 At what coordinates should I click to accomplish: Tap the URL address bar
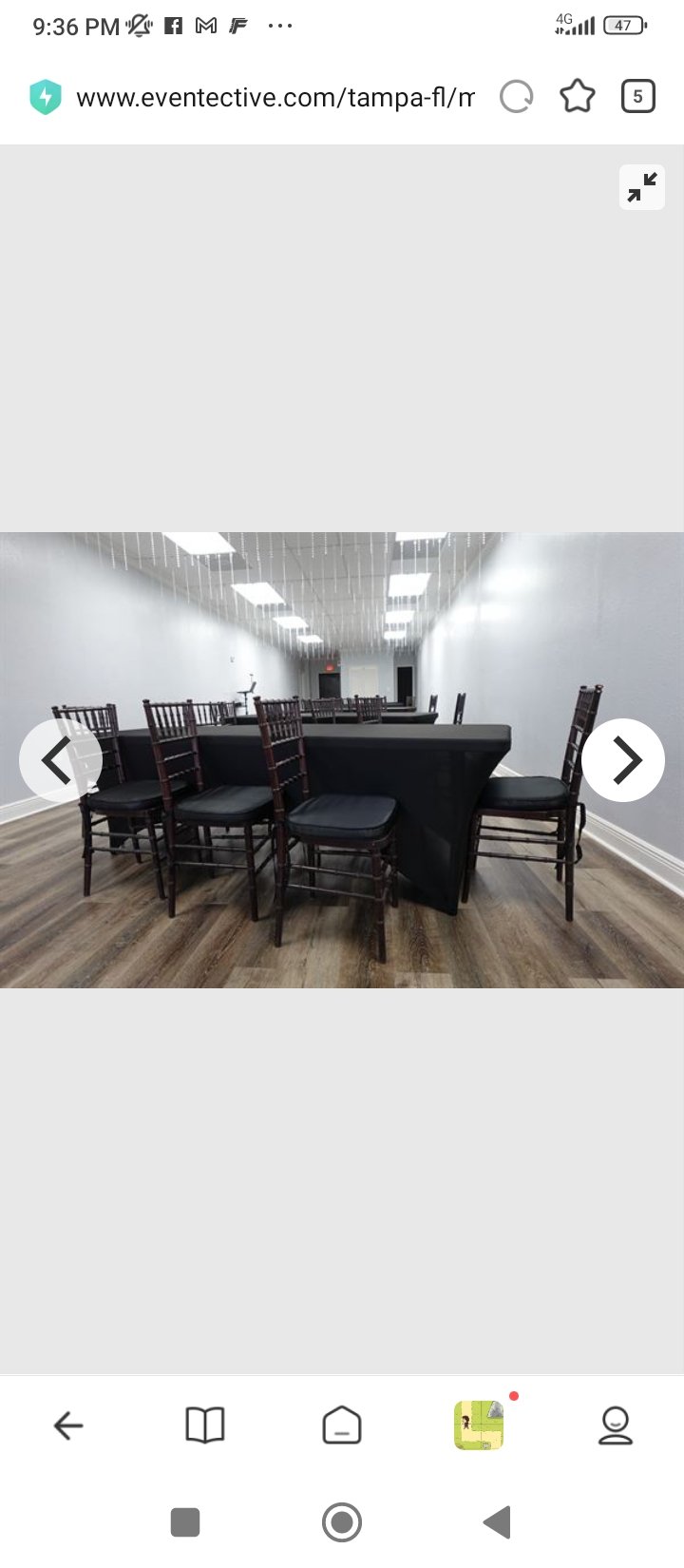[275, 97]
